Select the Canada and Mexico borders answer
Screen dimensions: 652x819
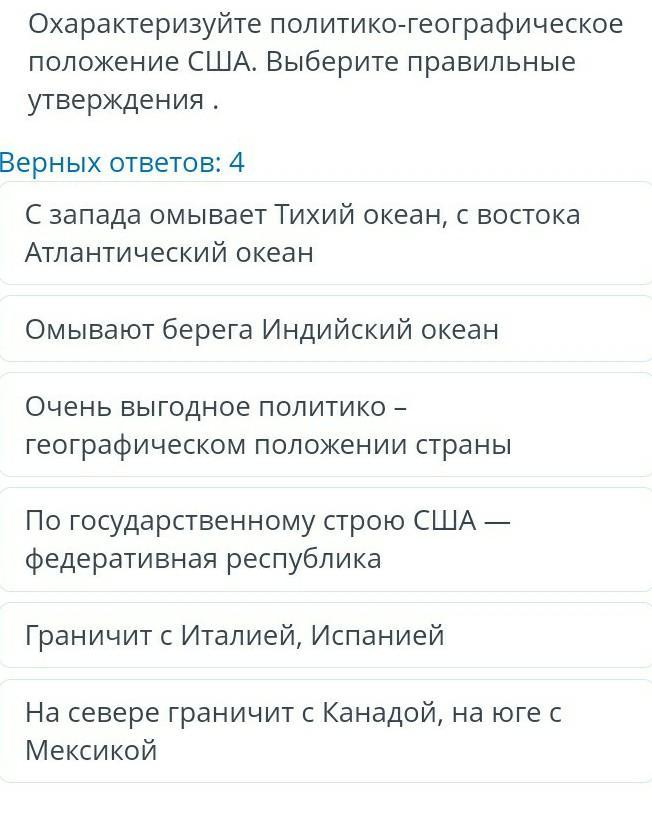pos(326,731)
